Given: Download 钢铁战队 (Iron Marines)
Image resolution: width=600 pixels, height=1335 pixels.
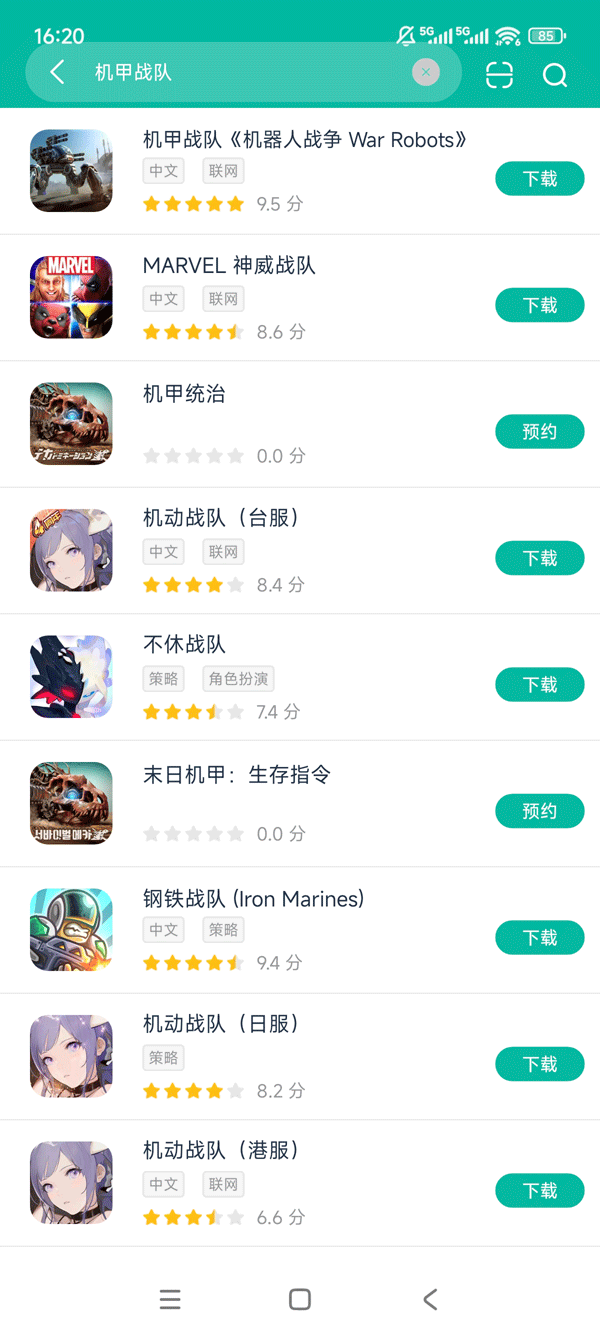Looking at the screenshot, I should (x=539, y=938).
